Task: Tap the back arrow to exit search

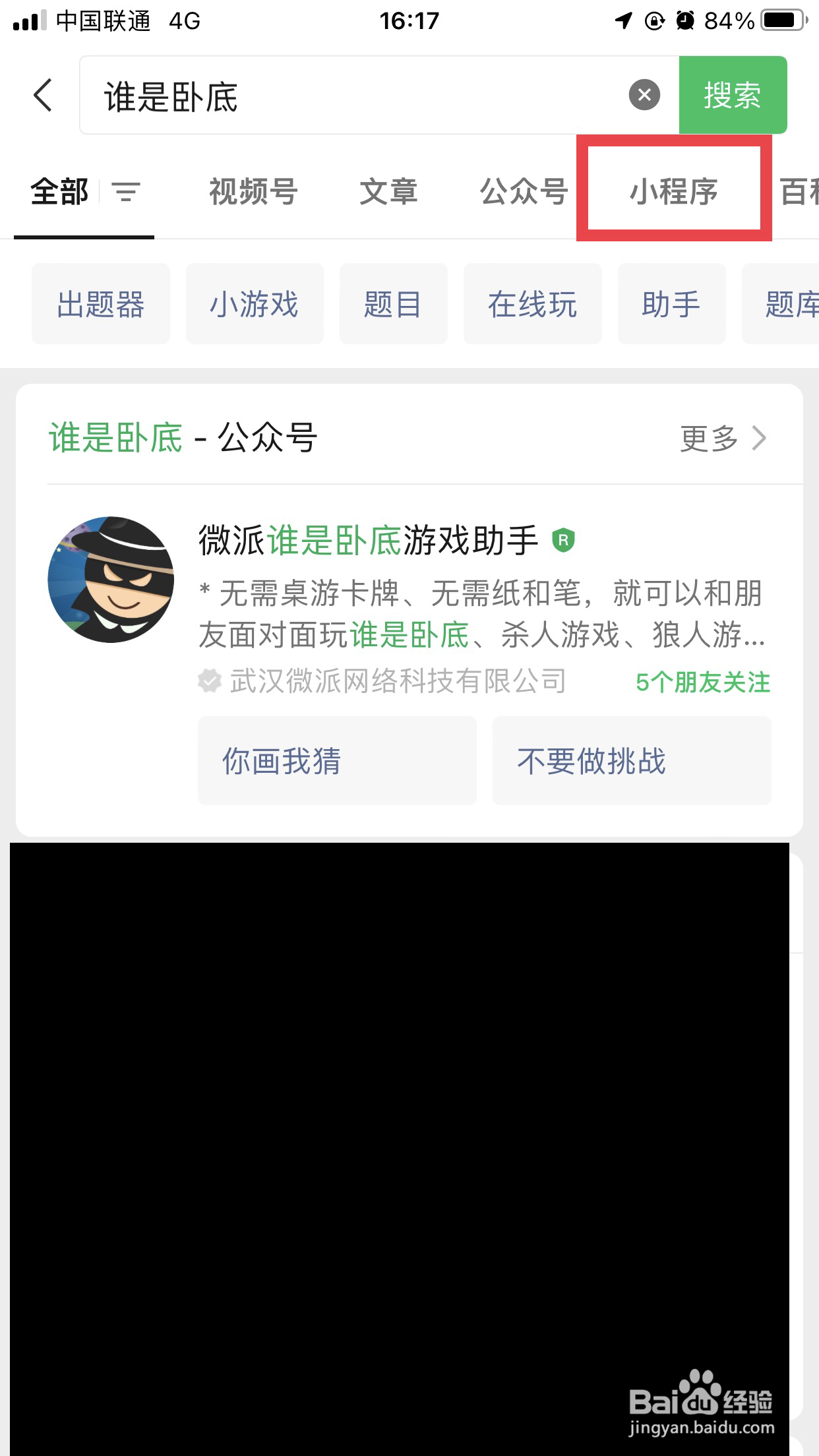Action: (x=42, y=94)
